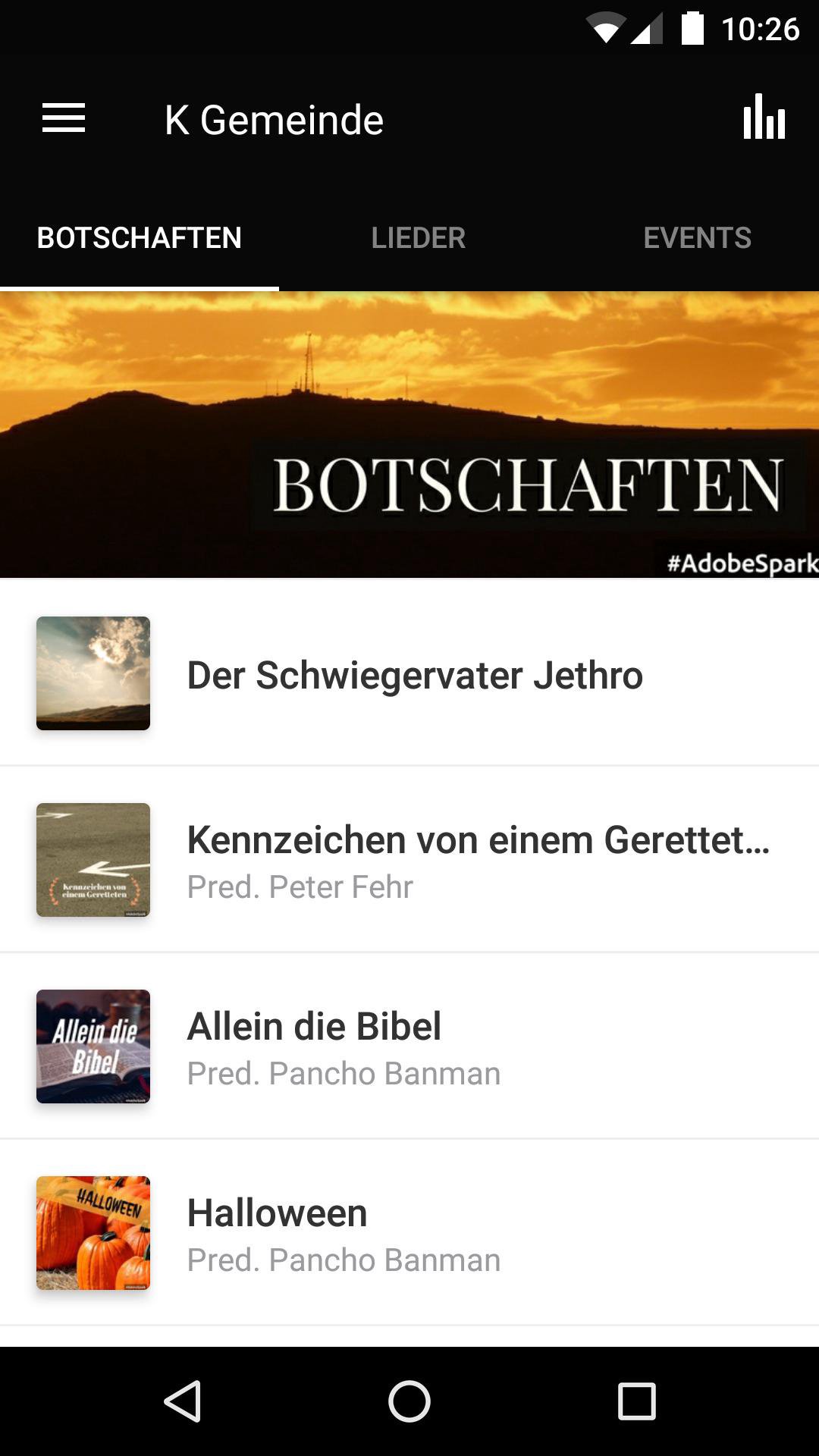Select the Botschaften tab
This screenshot has width=819, height=1456.
coord(140,238)
